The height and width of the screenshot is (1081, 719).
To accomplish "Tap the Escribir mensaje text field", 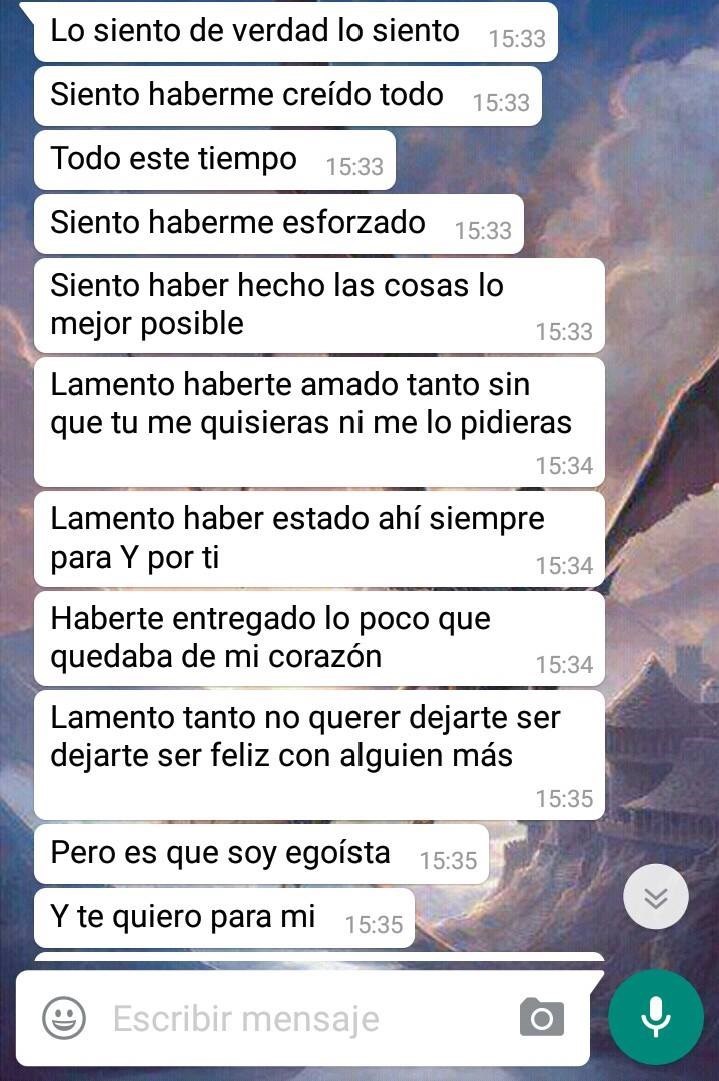I will pyautogui.click(x=300, y=1019).
